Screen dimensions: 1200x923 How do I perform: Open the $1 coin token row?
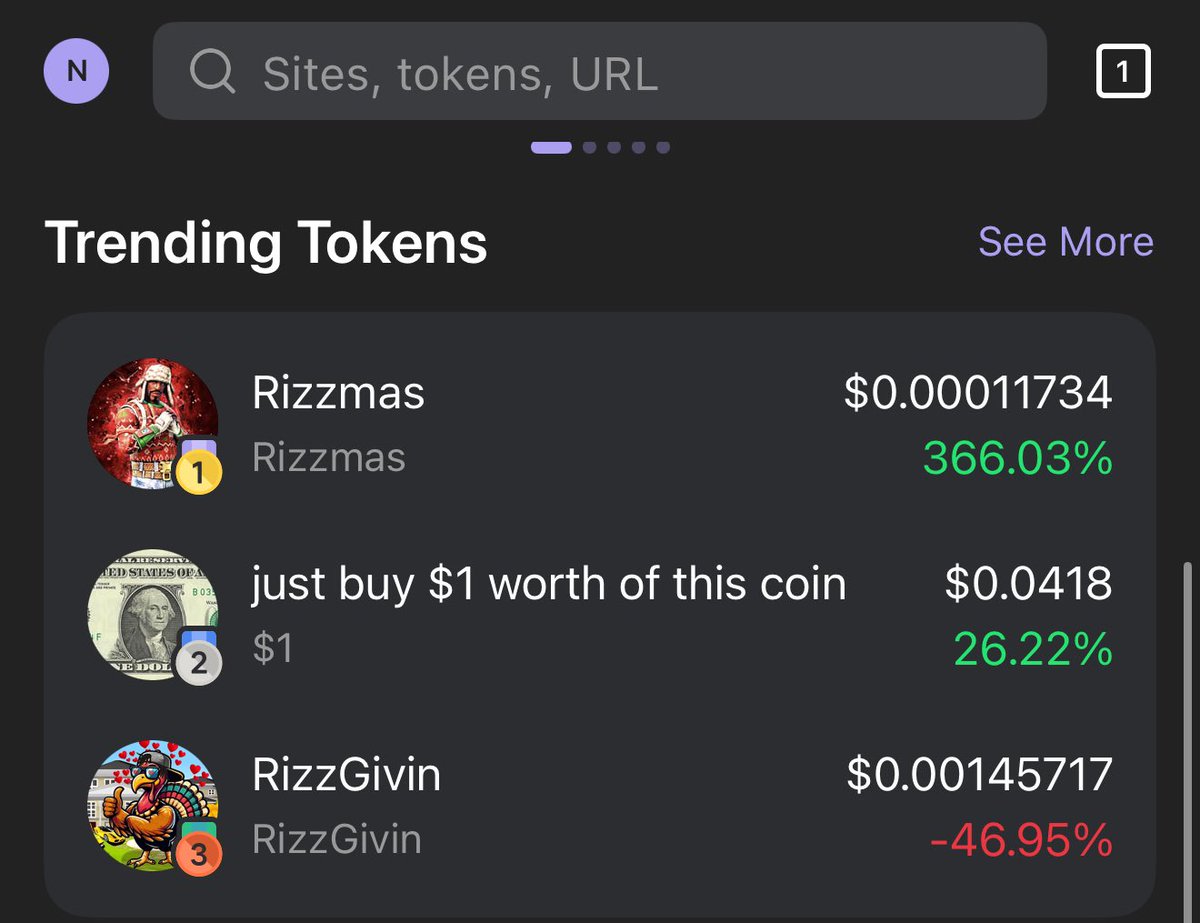[598, 616]
